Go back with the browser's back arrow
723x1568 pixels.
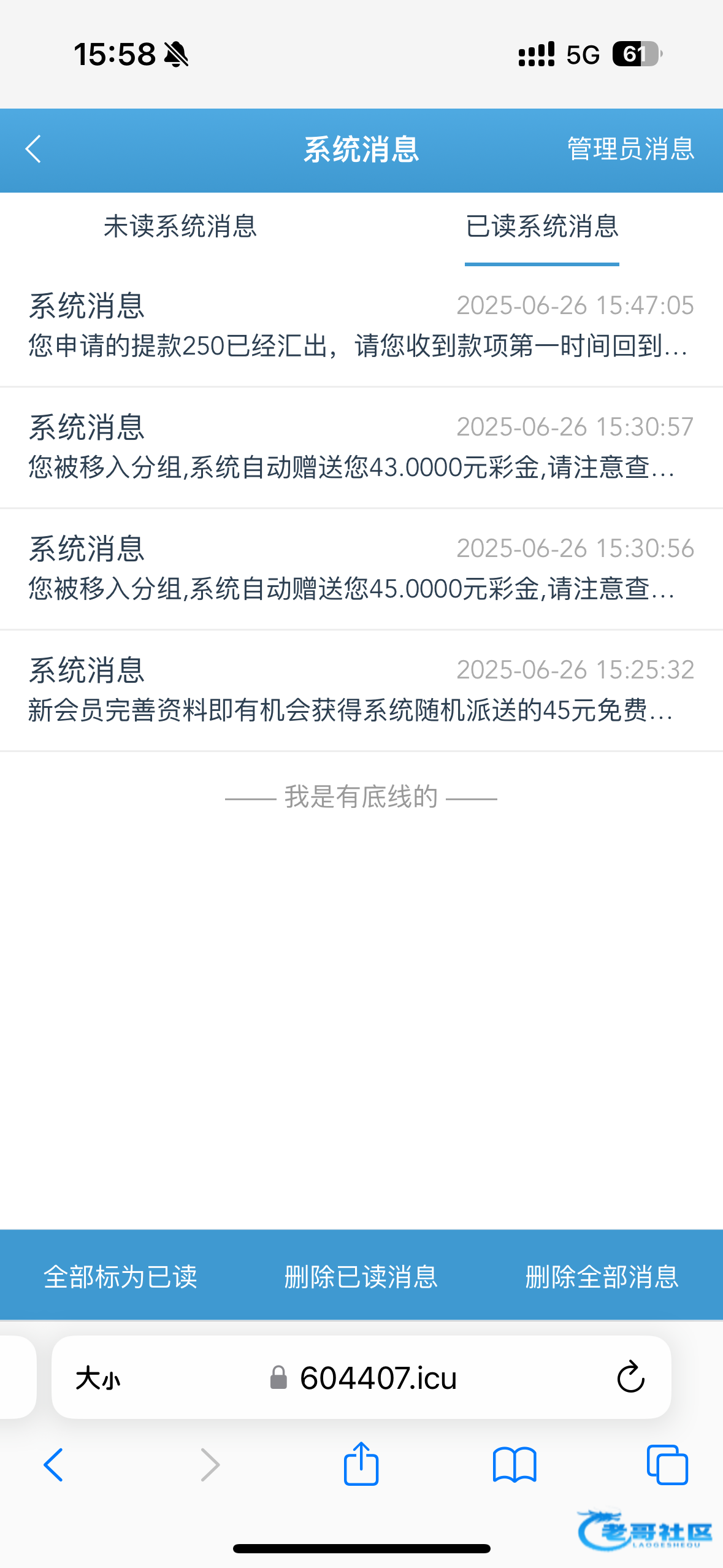tap(54, 1465)
